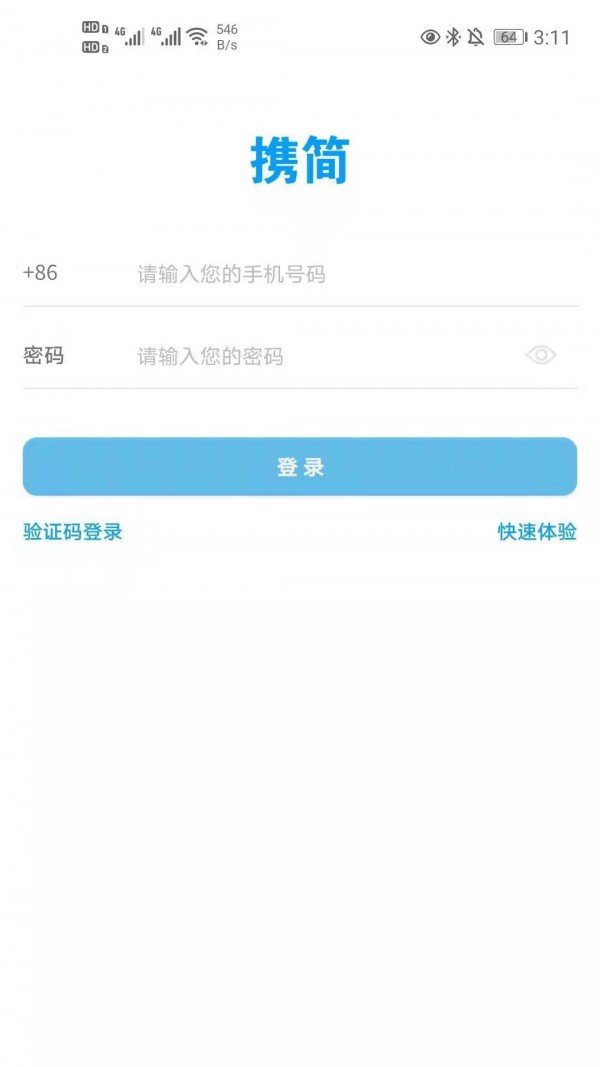The image size is (600, 1067).
Task: Open 快速体验 quick experience
Action: pos(537,532)
